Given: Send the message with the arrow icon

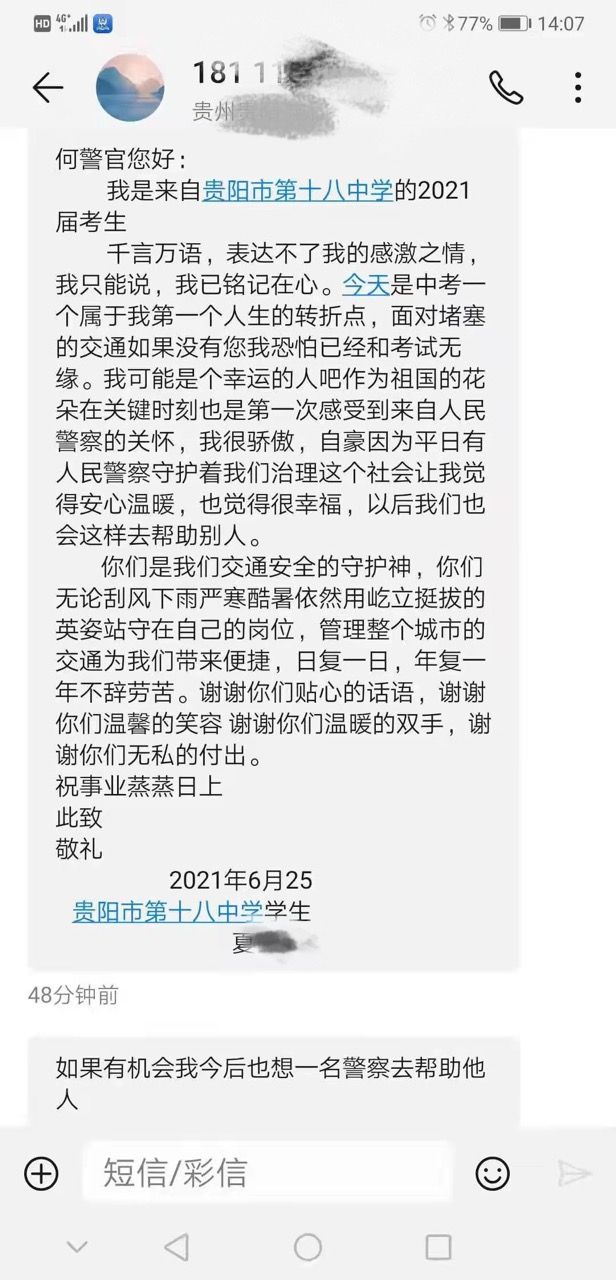Looking at the screenshot, I should click(574, 1172).
